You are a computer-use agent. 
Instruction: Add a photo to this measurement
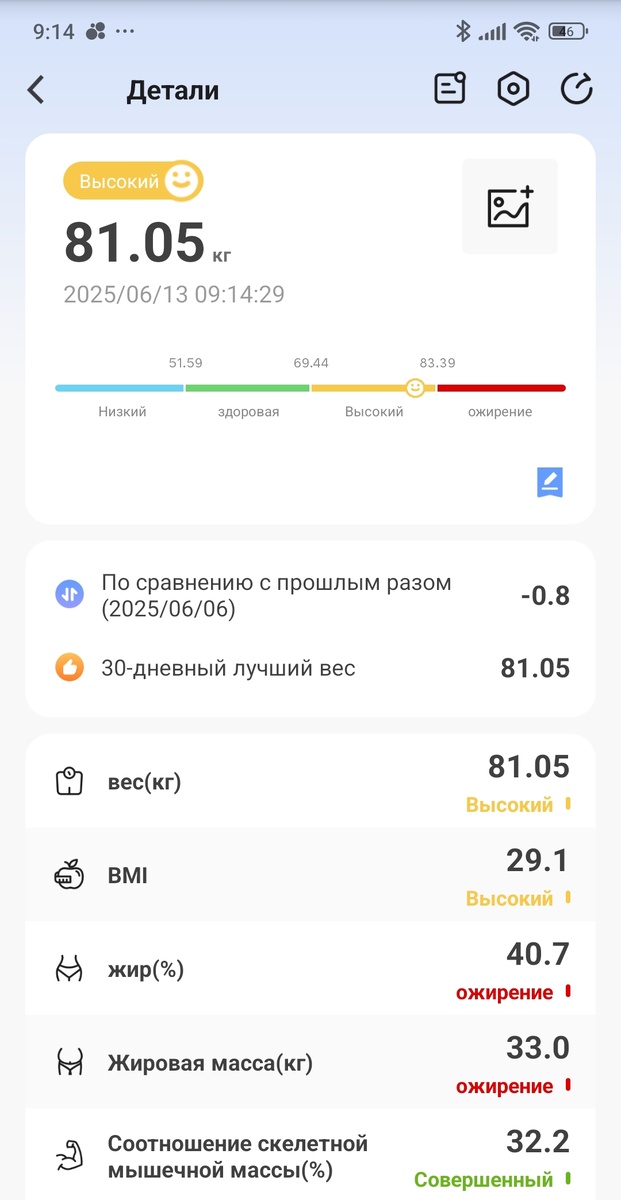click(x=510, y=207)
